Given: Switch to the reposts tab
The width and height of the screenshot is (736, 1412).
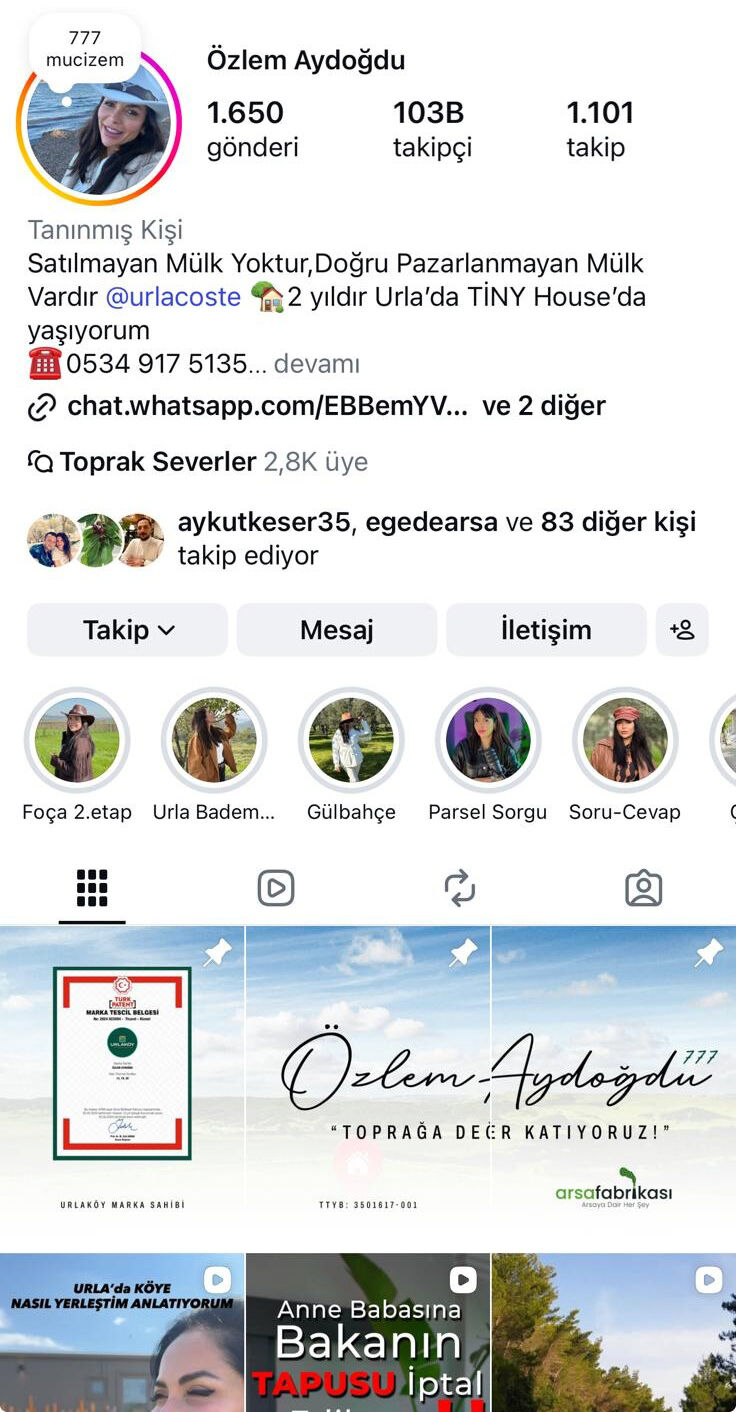Looking at the screenshot, I should (460, 888).
